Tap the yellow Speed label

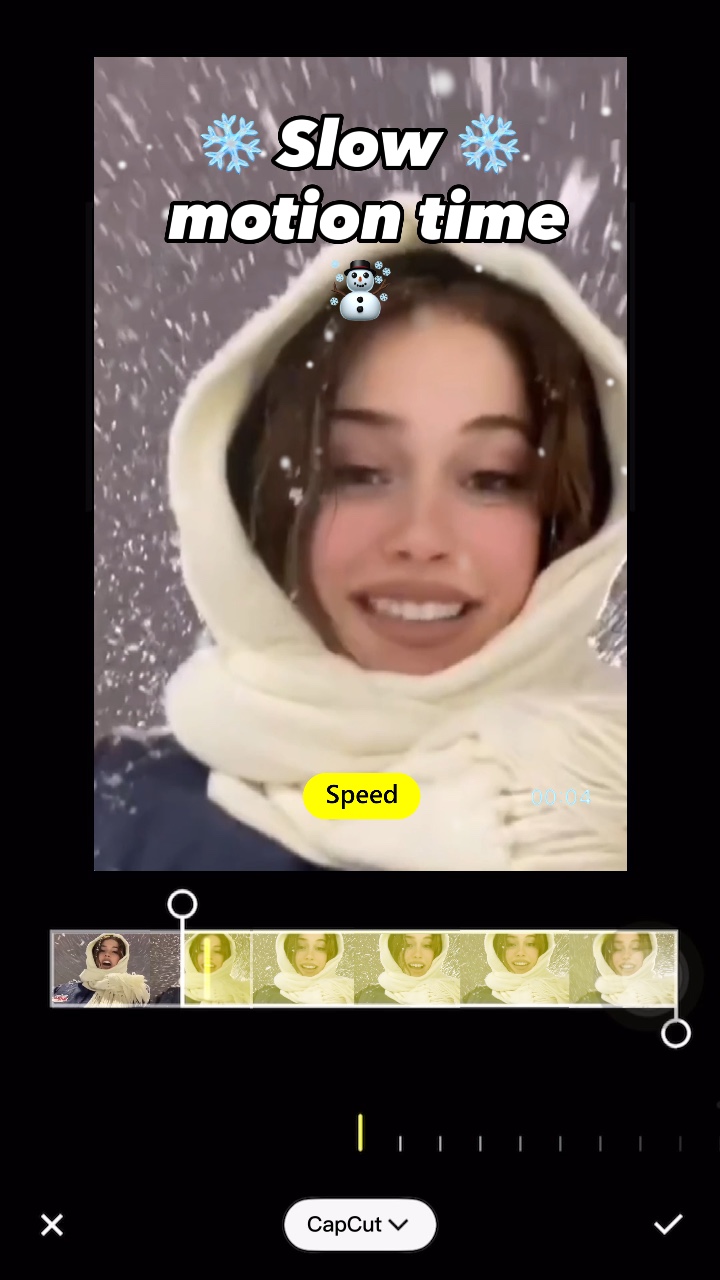tap(361, 796)
